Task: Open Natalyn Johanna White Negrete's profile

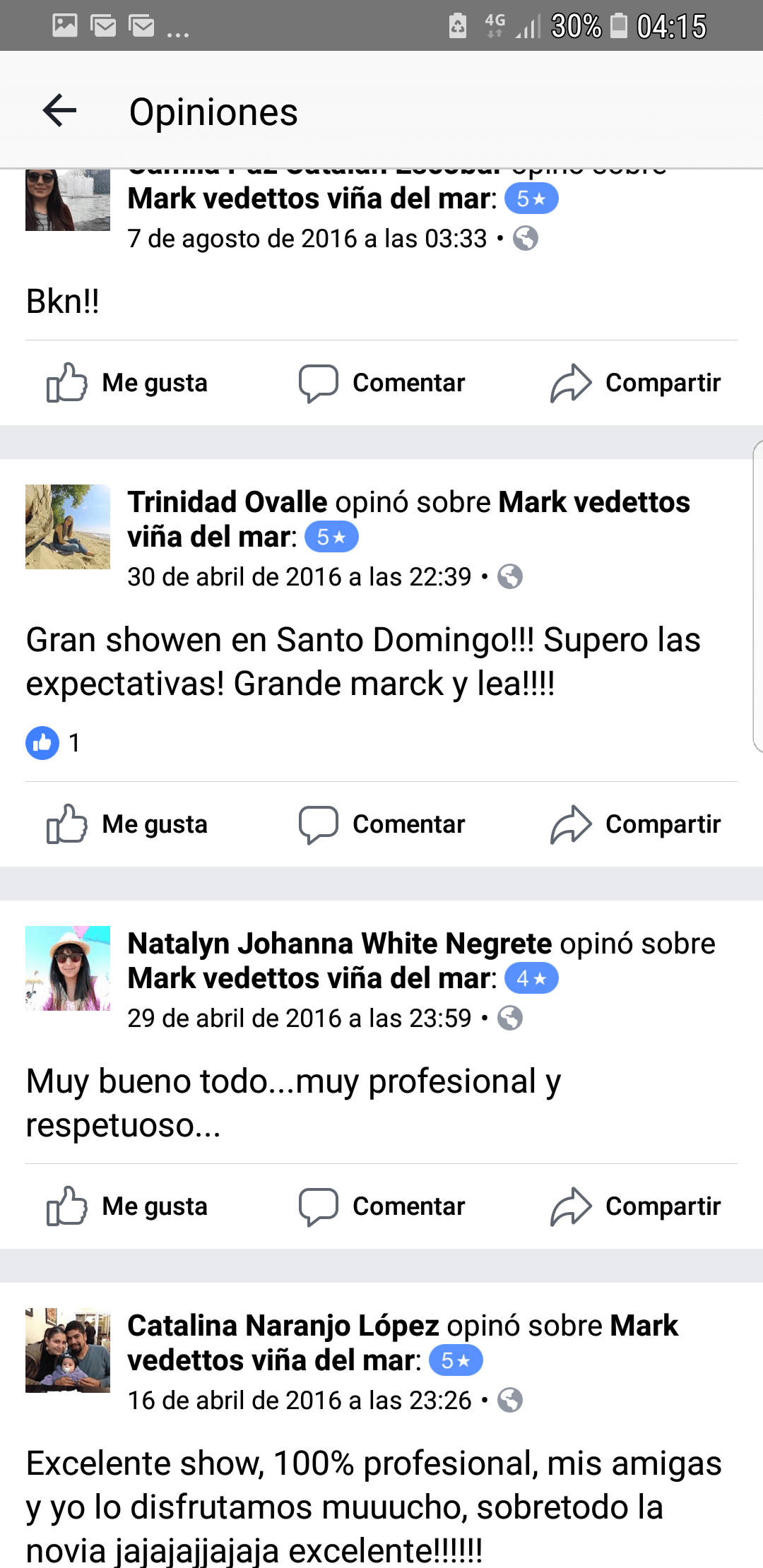Action: click(339, 944)
